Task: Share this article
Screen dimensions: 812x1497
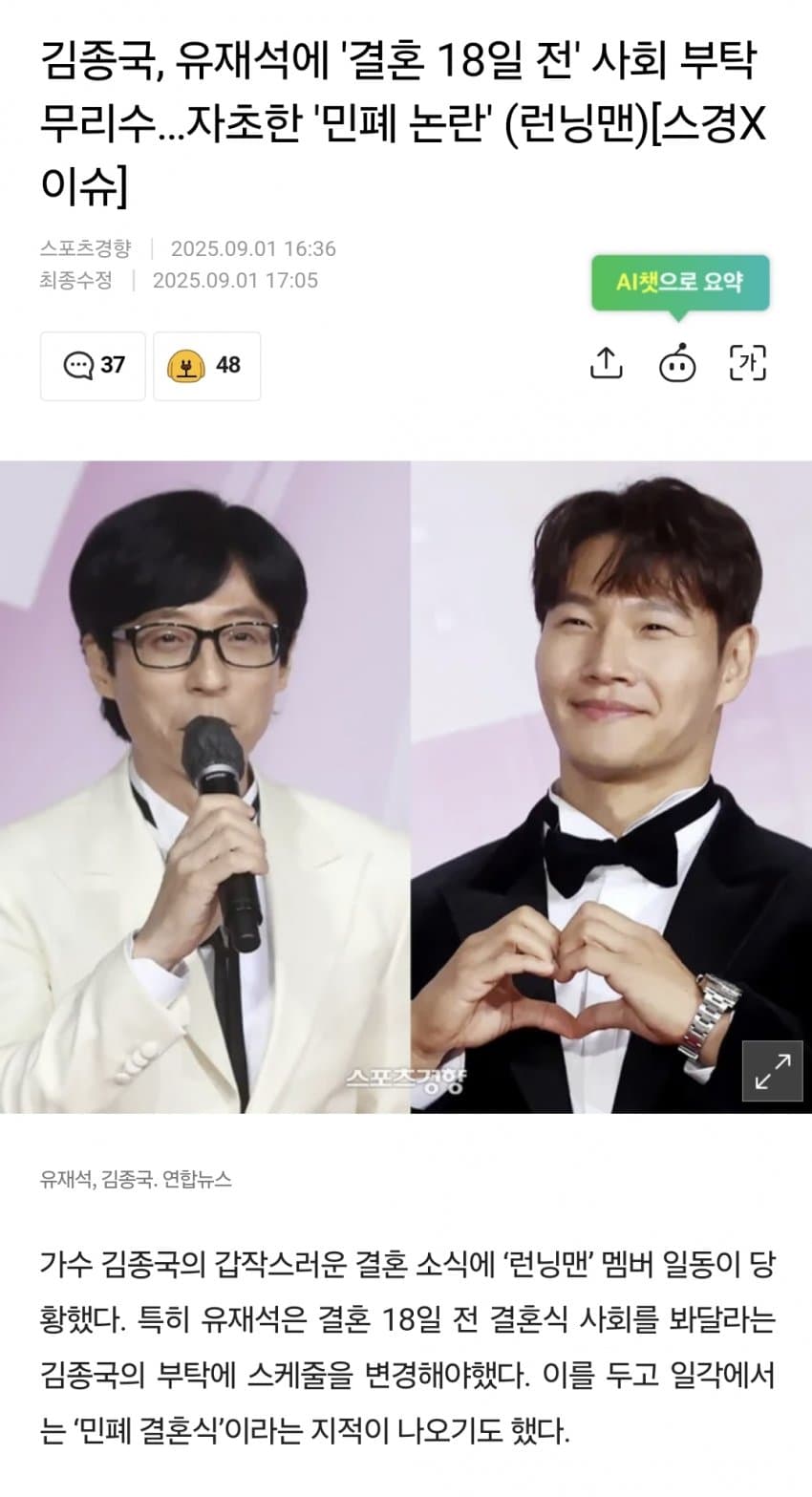Action: coord(606,364)
